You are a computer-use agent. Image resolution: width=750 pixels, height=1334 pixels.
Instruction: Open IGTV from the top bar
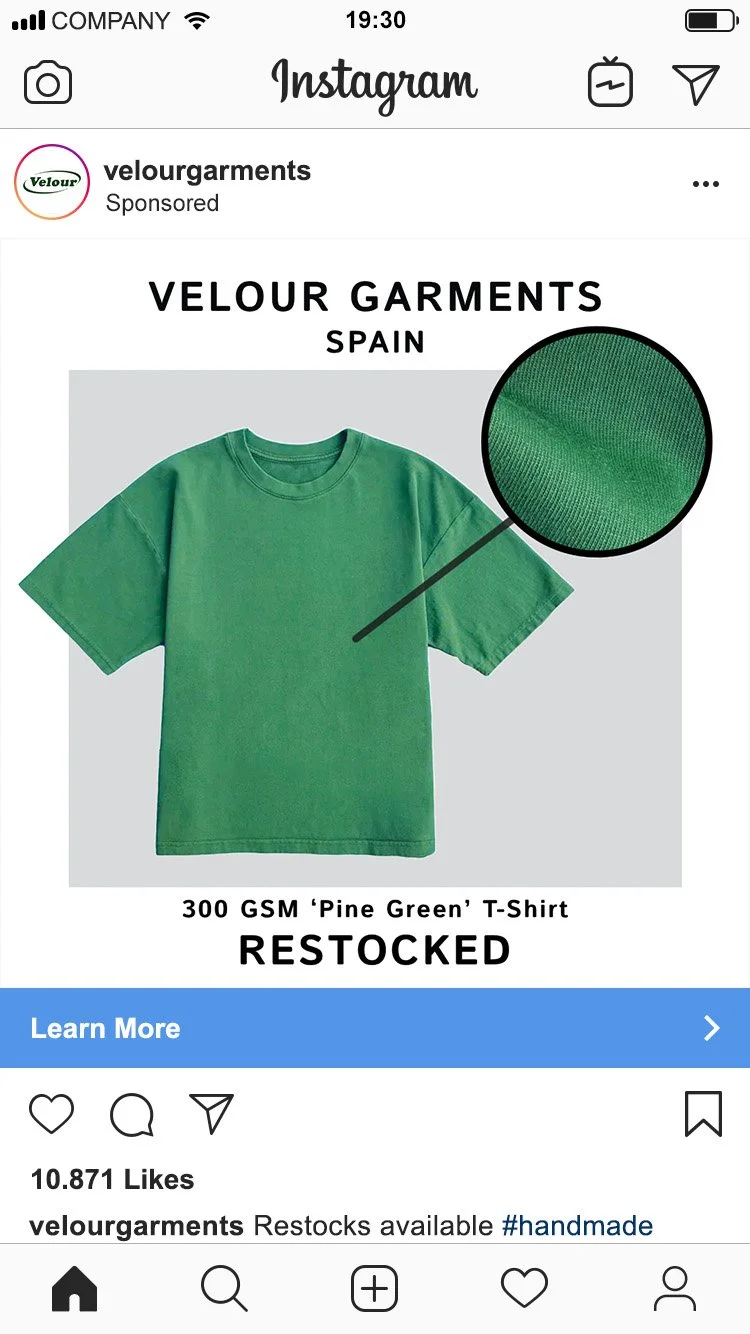pos(610,83)
